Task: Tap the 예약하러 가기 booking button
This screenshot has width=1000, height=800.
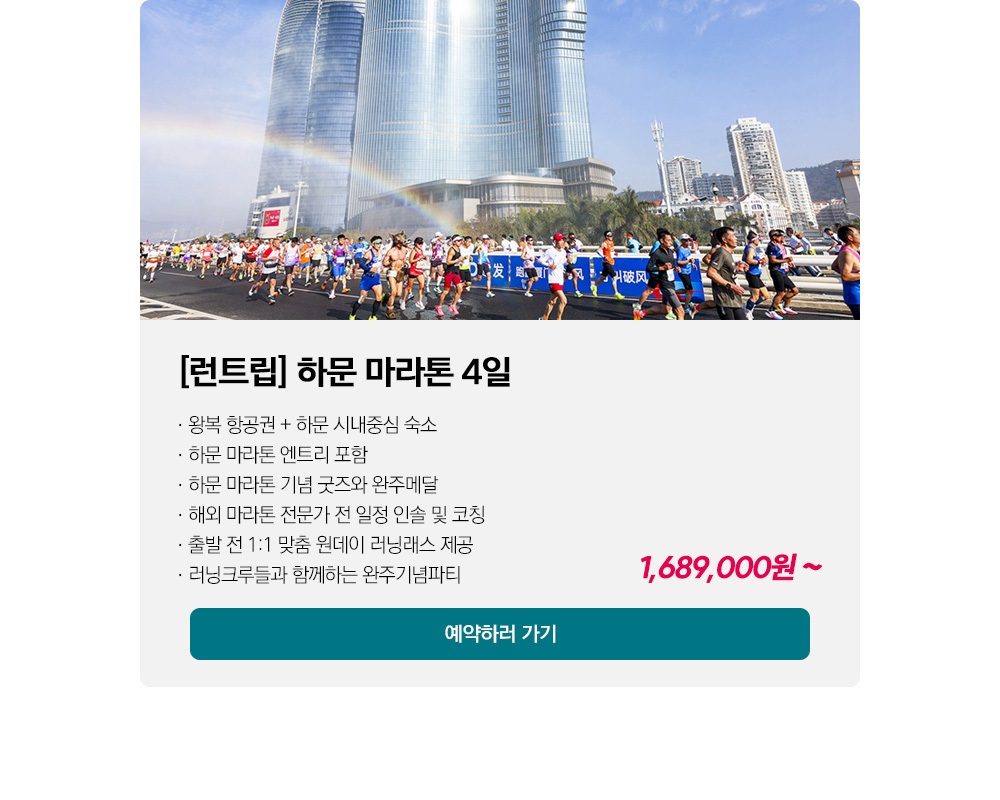Action: tap(500, 634)
